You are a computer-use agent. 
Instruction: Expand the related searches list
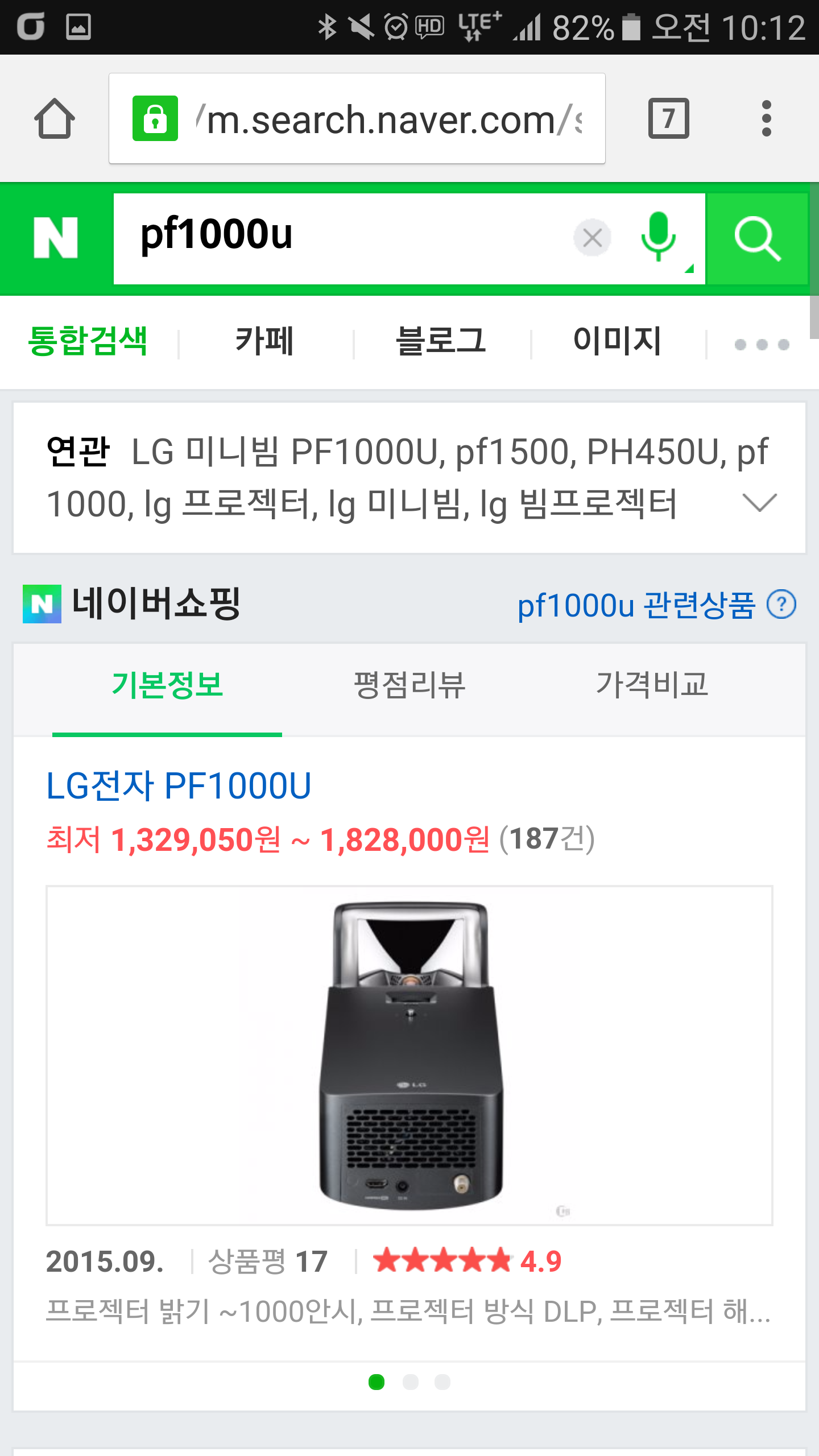click(759, 503)
